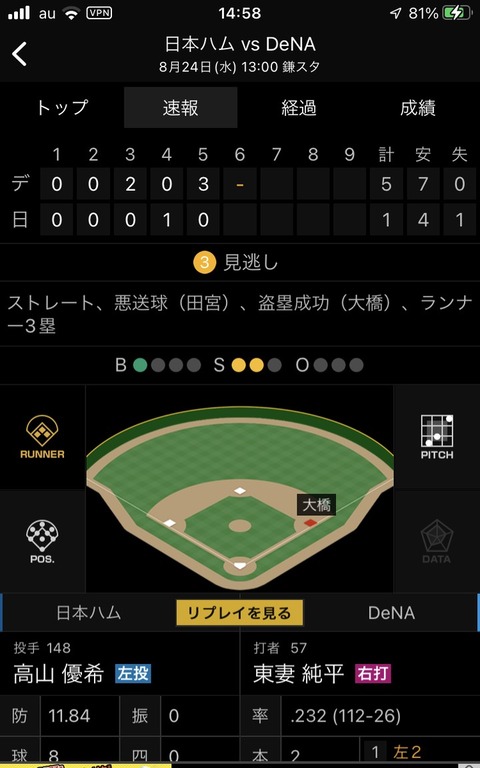Show the RUNNER field view
This screenshot has width=480, height=768.
click(x=42, y=437)
